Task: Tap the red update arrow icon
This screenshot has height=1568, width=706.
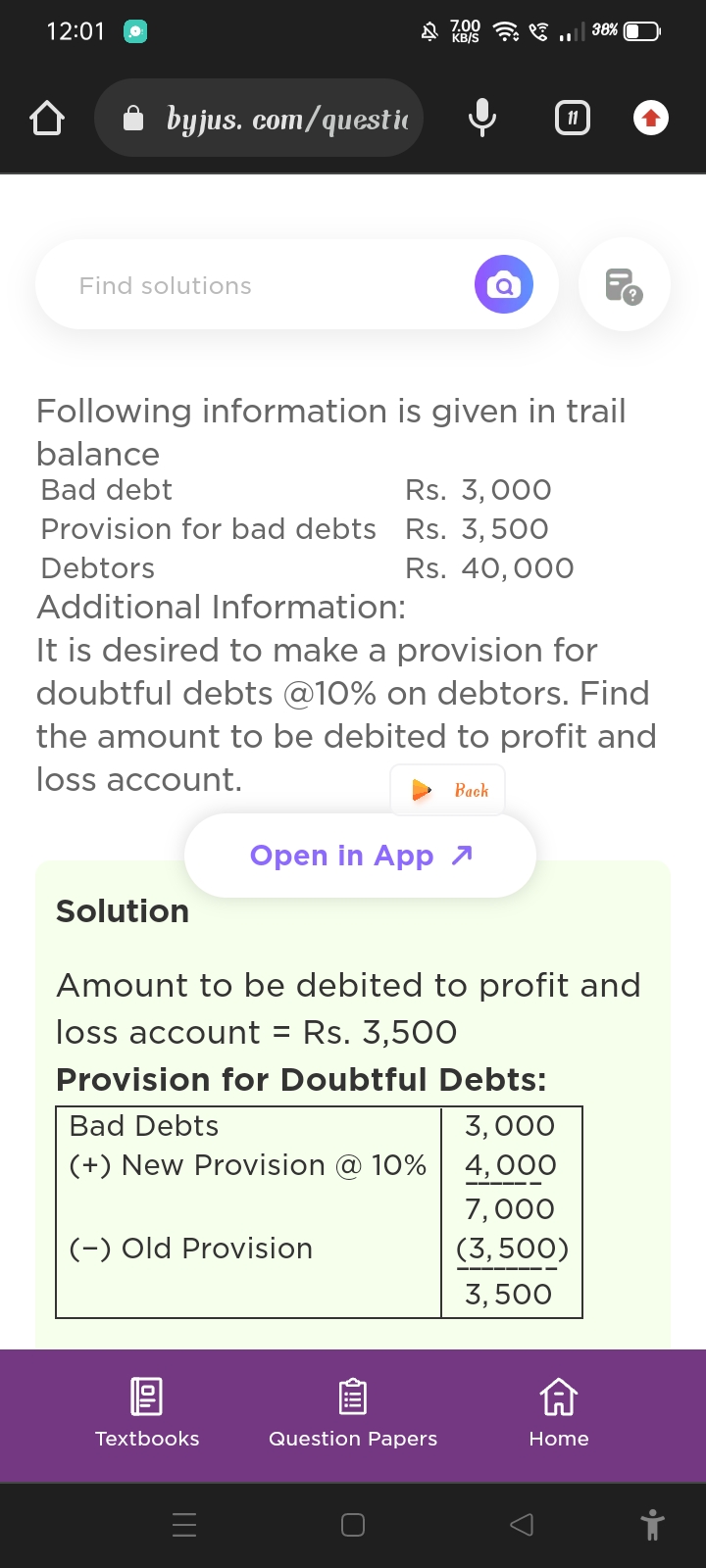Action: pyautogui.click(x=651, y=119)
